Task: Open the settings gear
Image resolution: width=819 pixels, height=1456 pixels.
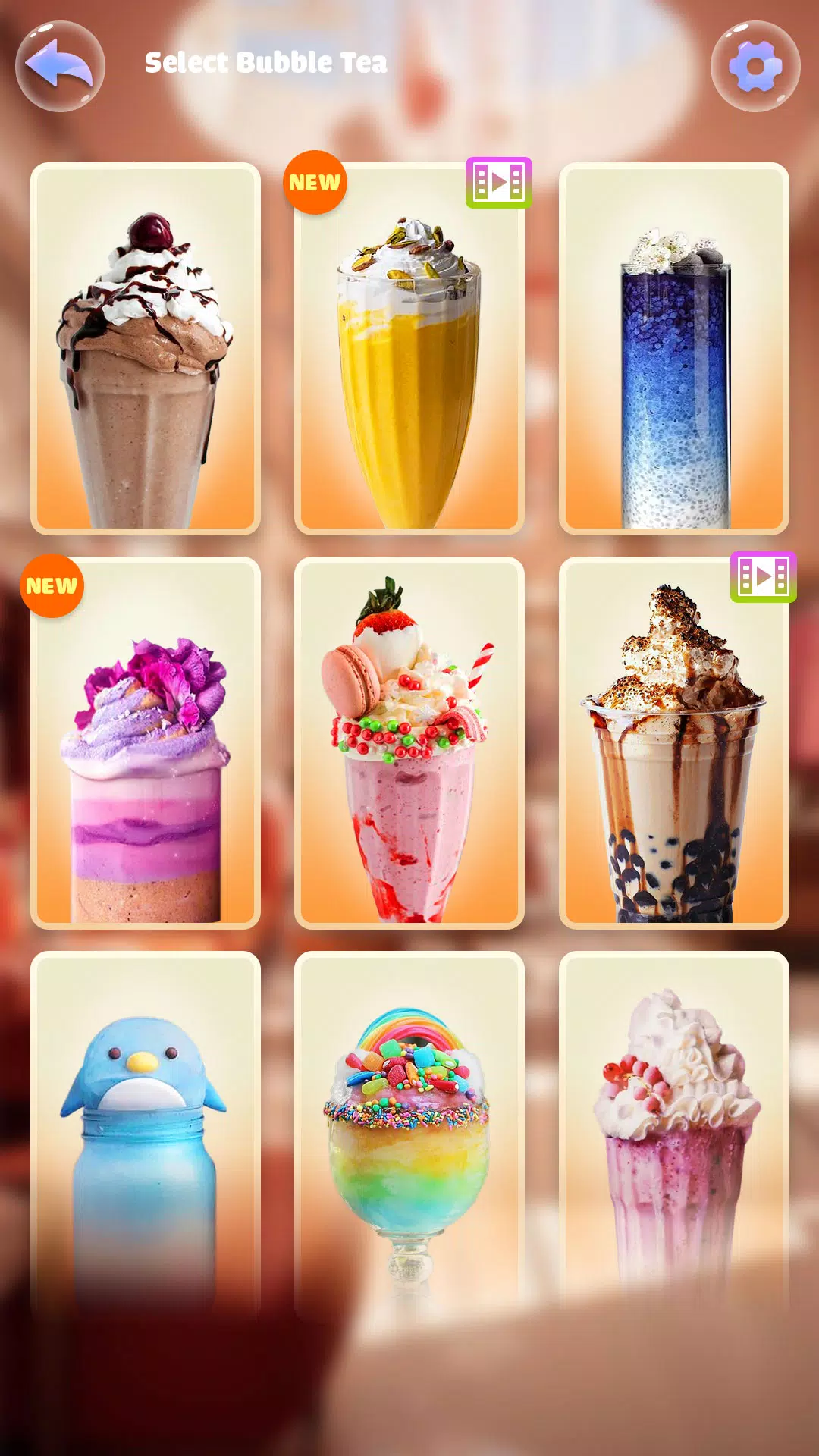Action: [755, 67]
